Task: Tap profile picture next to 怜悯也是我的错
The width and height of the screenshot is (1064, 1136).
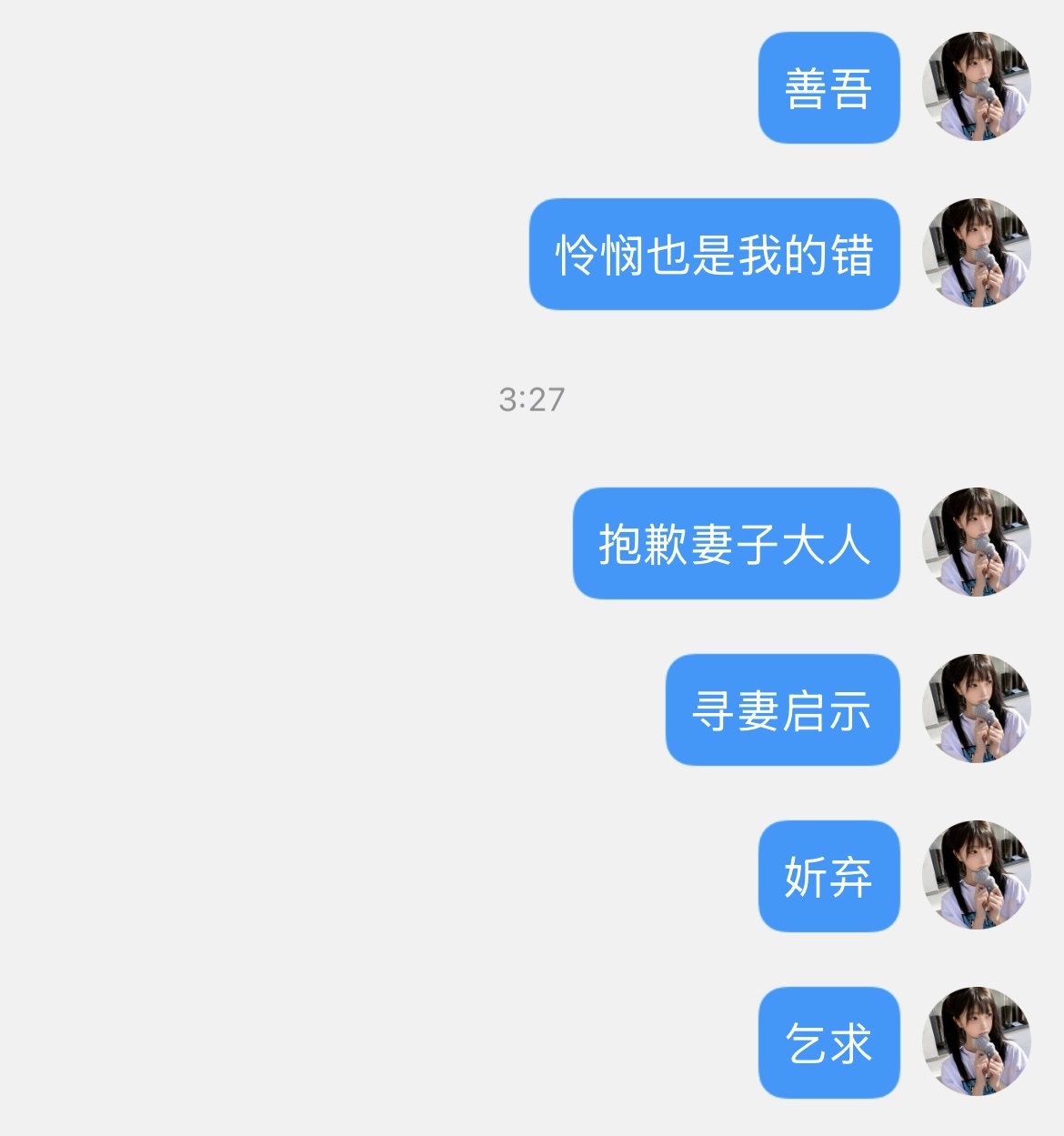Action: point(976,253)
